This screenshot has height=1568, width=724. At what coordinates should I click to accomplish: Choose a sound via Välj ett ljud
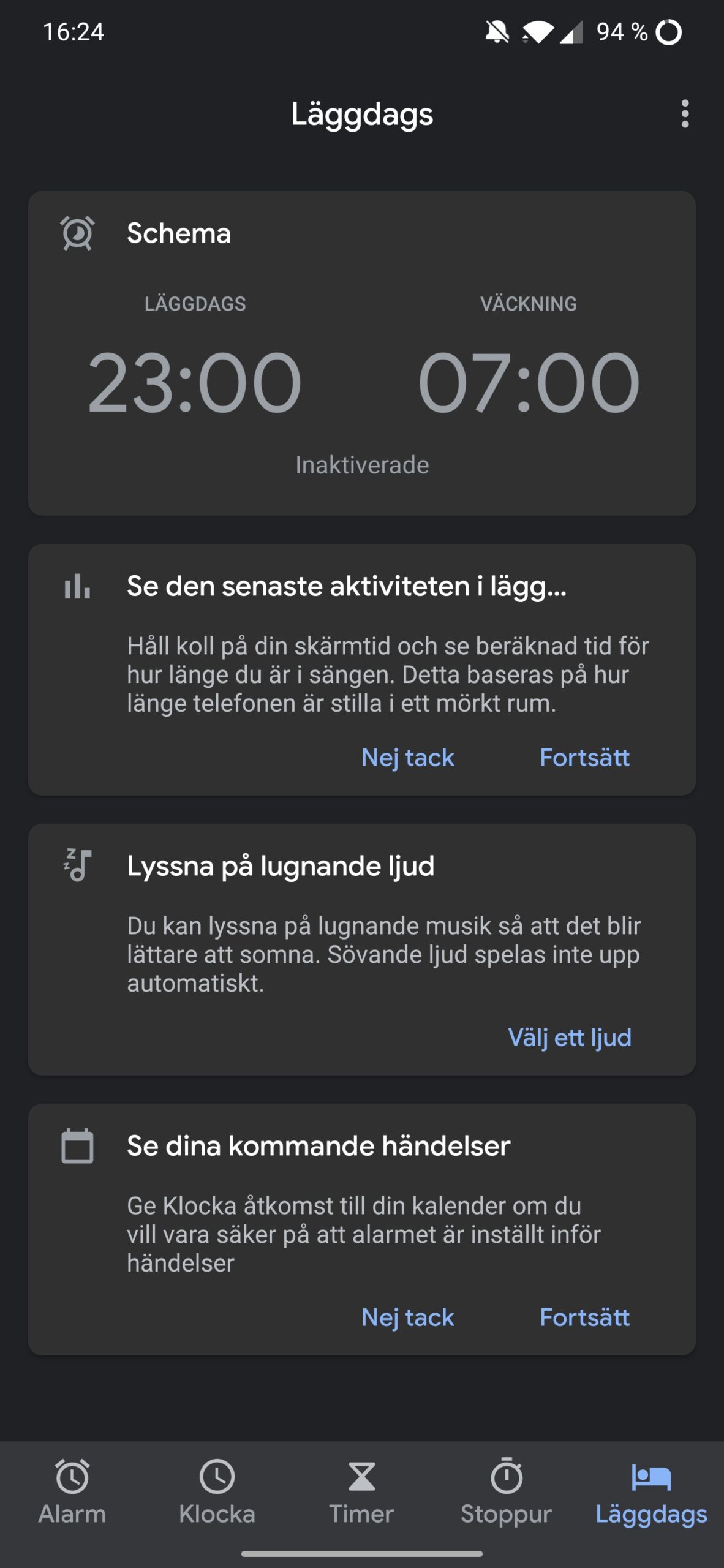pos(570,1038)
